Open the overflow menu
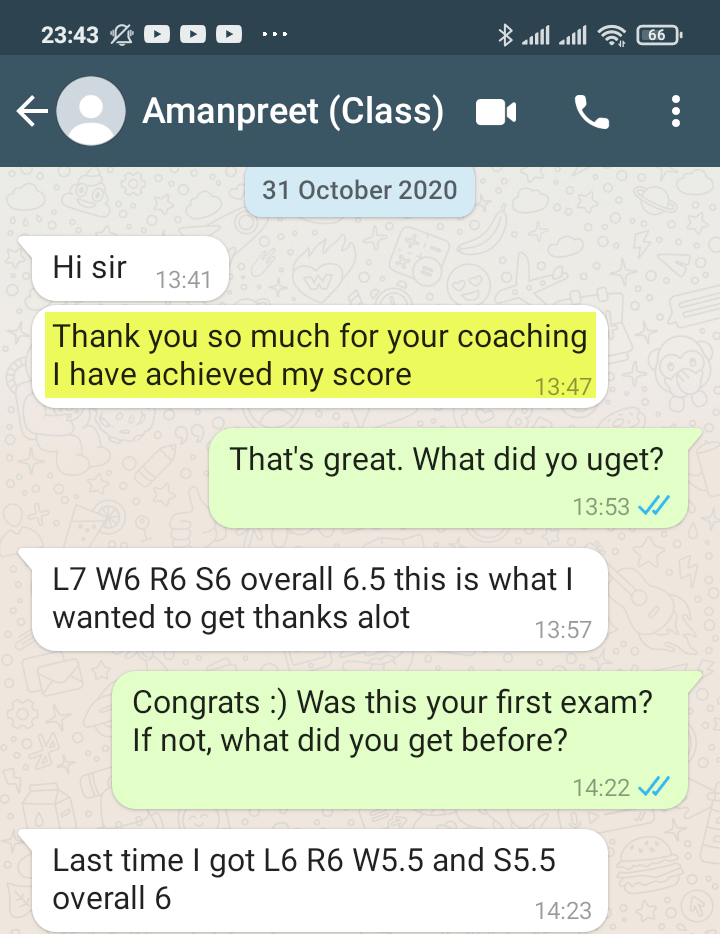The image size is (720, 934). tap(677, 112)
